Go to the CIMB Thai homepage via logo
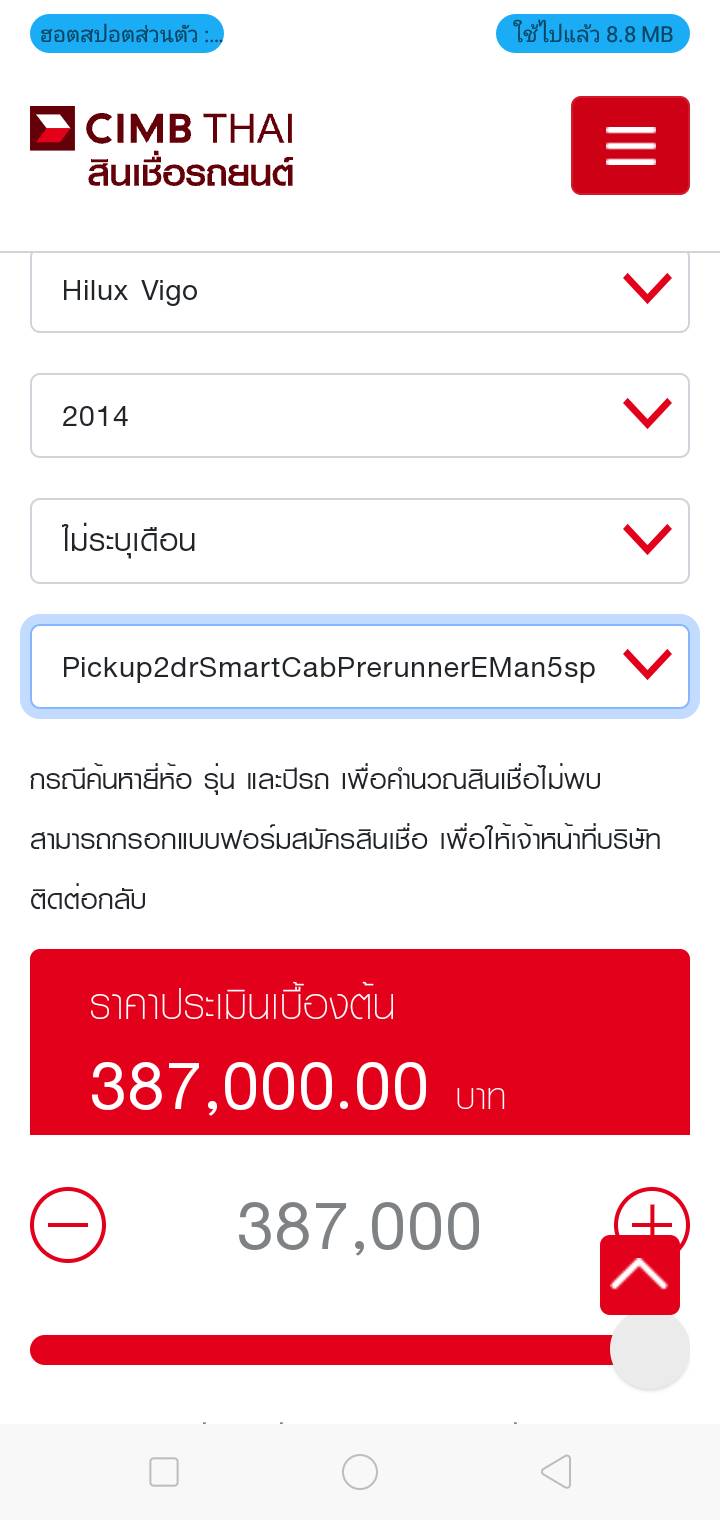 [x=162, y=147]
